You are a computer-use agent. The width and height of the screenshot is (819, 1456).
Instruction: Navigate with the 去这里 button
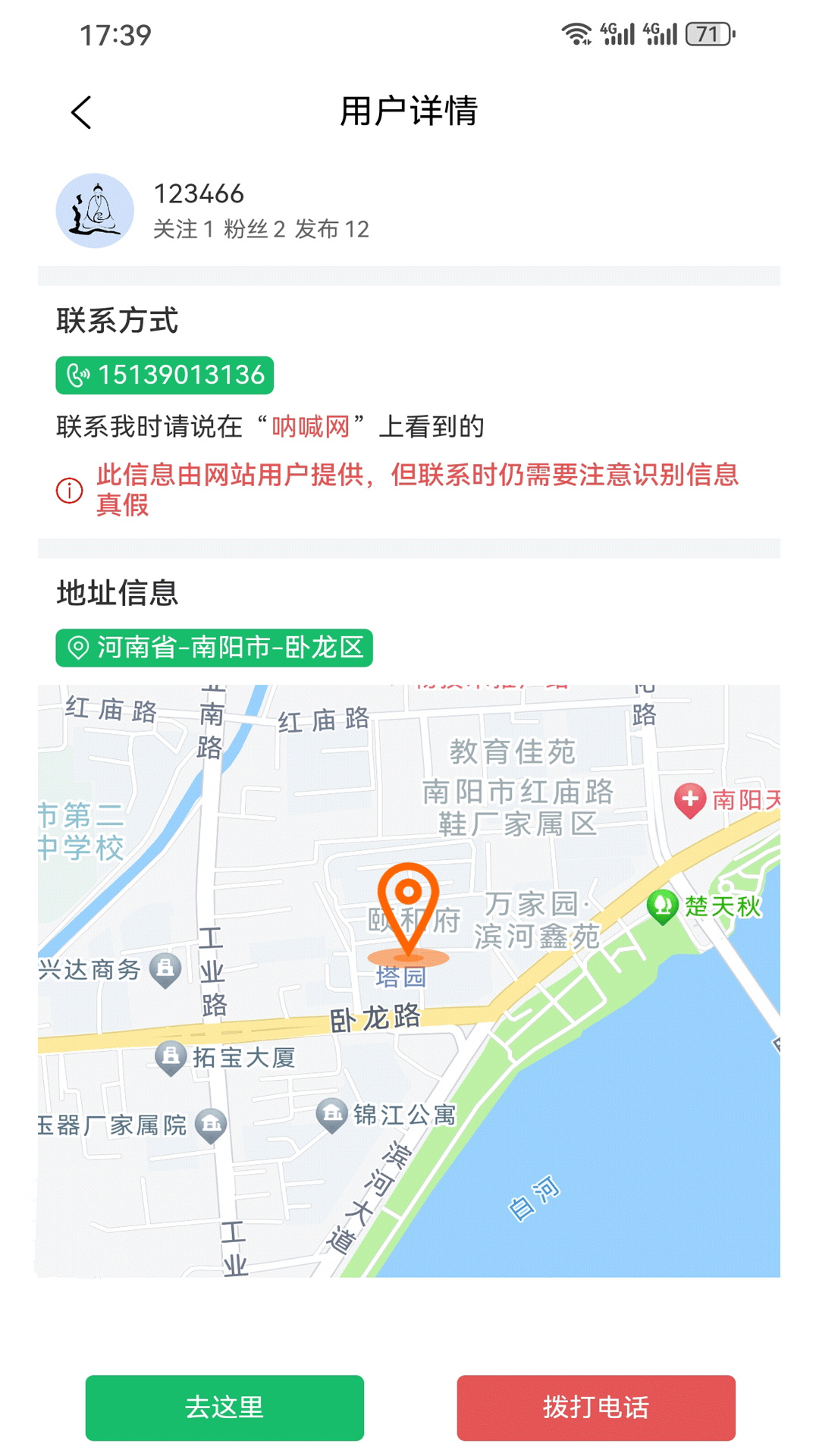224,1407
